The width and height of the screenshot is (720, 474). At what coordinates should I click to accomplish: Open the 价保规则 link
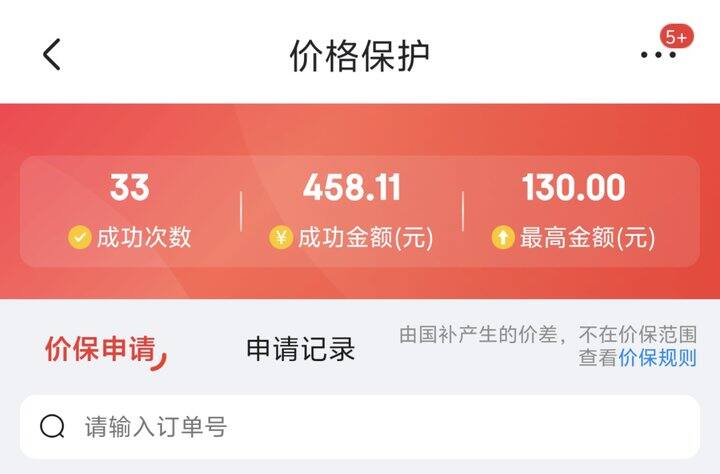pos(658,358)
